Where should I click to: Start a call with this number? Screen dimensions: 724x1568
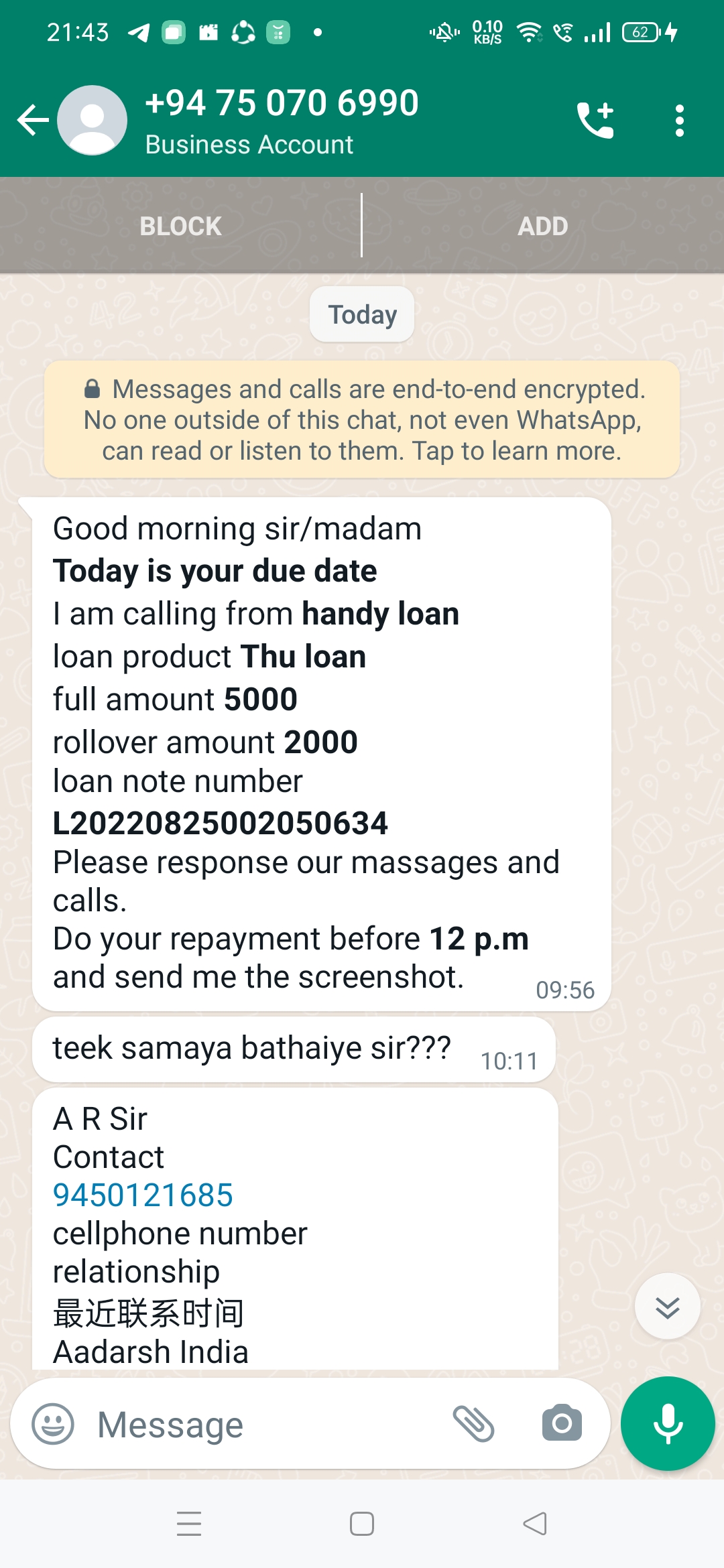click(595, 121)
